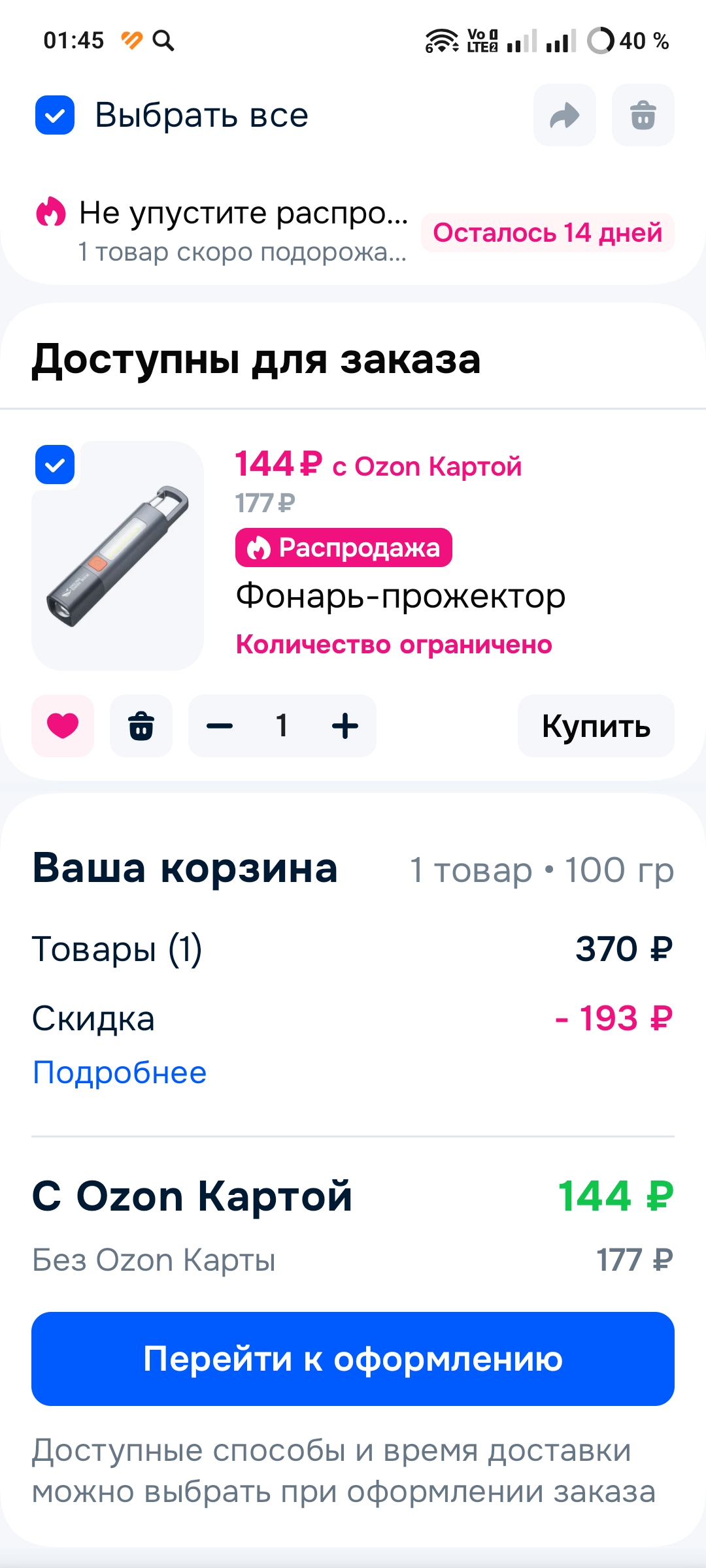706x1568 pixels.
Task: Tap the Осталось 14 дней badge
Action: pyautogui.click(x=548, y=233)
